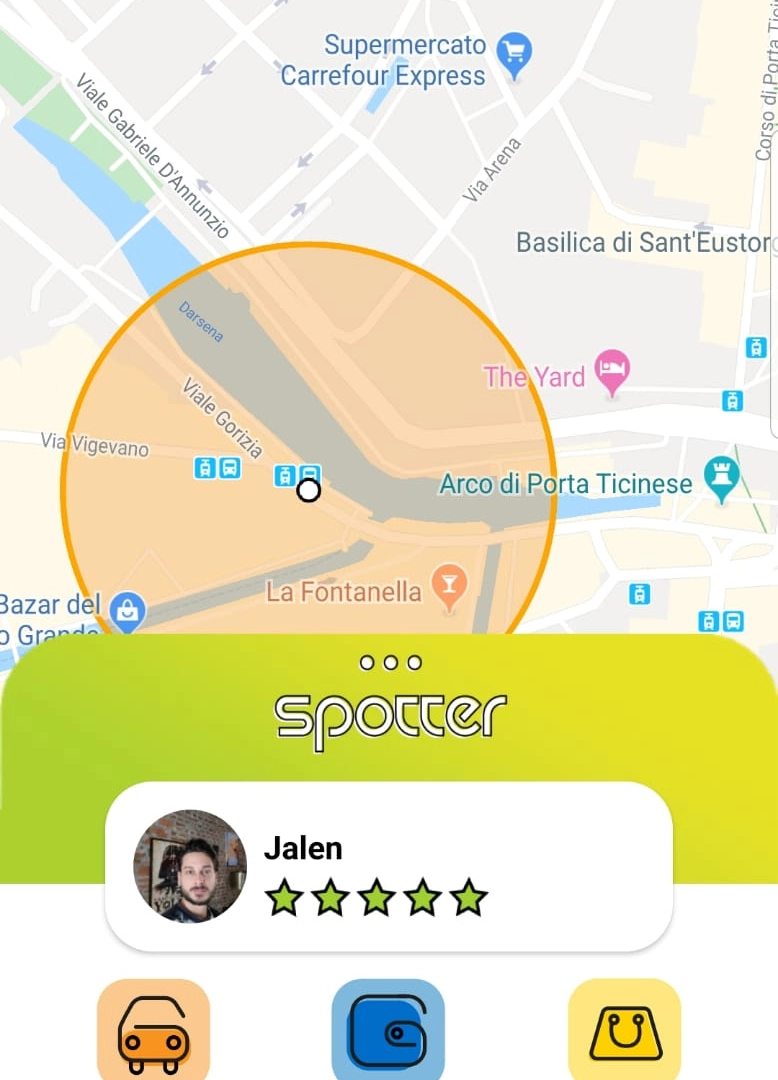Open Jalen's profile card

tap(388, 866)
